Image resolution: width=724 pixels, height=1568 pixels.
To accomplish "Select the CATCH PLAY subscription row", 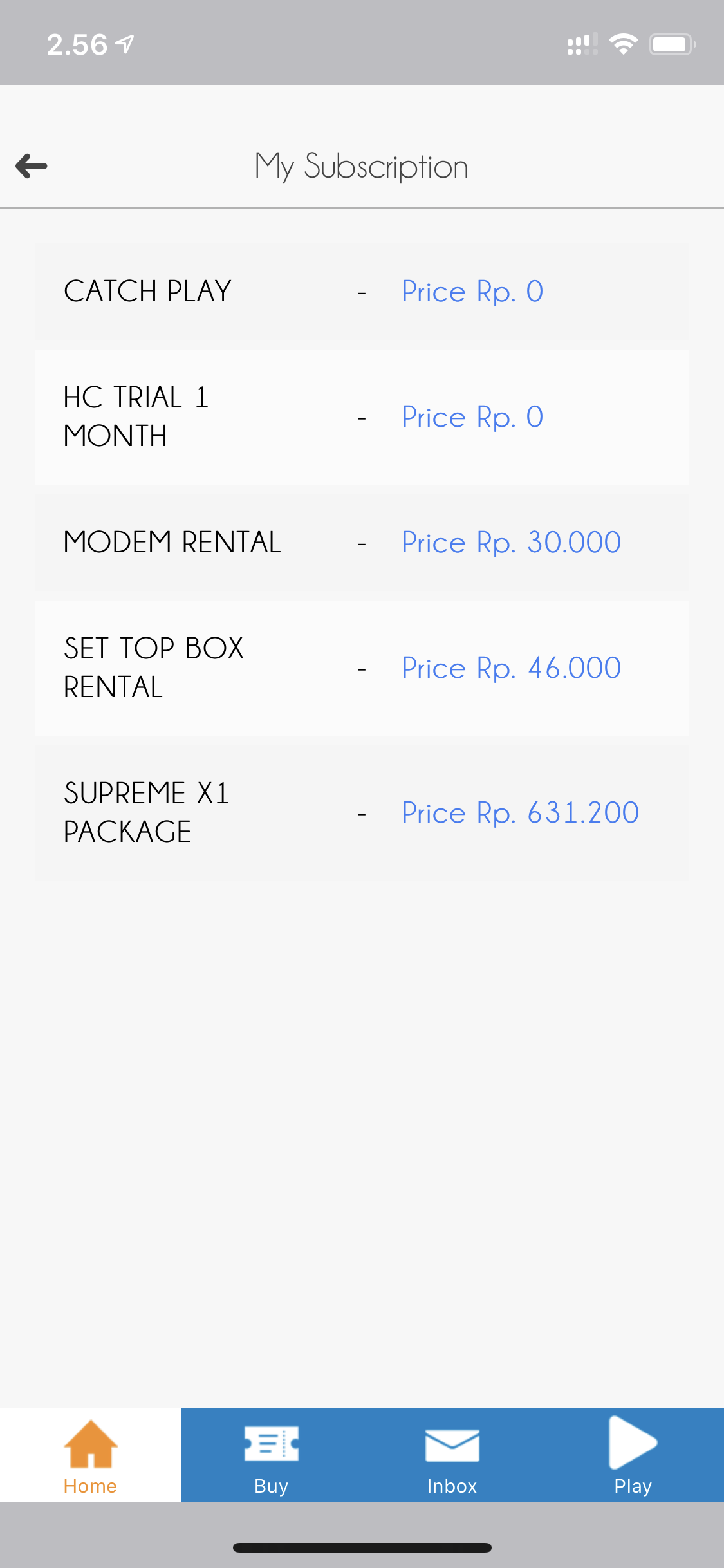I will point(362,290).
